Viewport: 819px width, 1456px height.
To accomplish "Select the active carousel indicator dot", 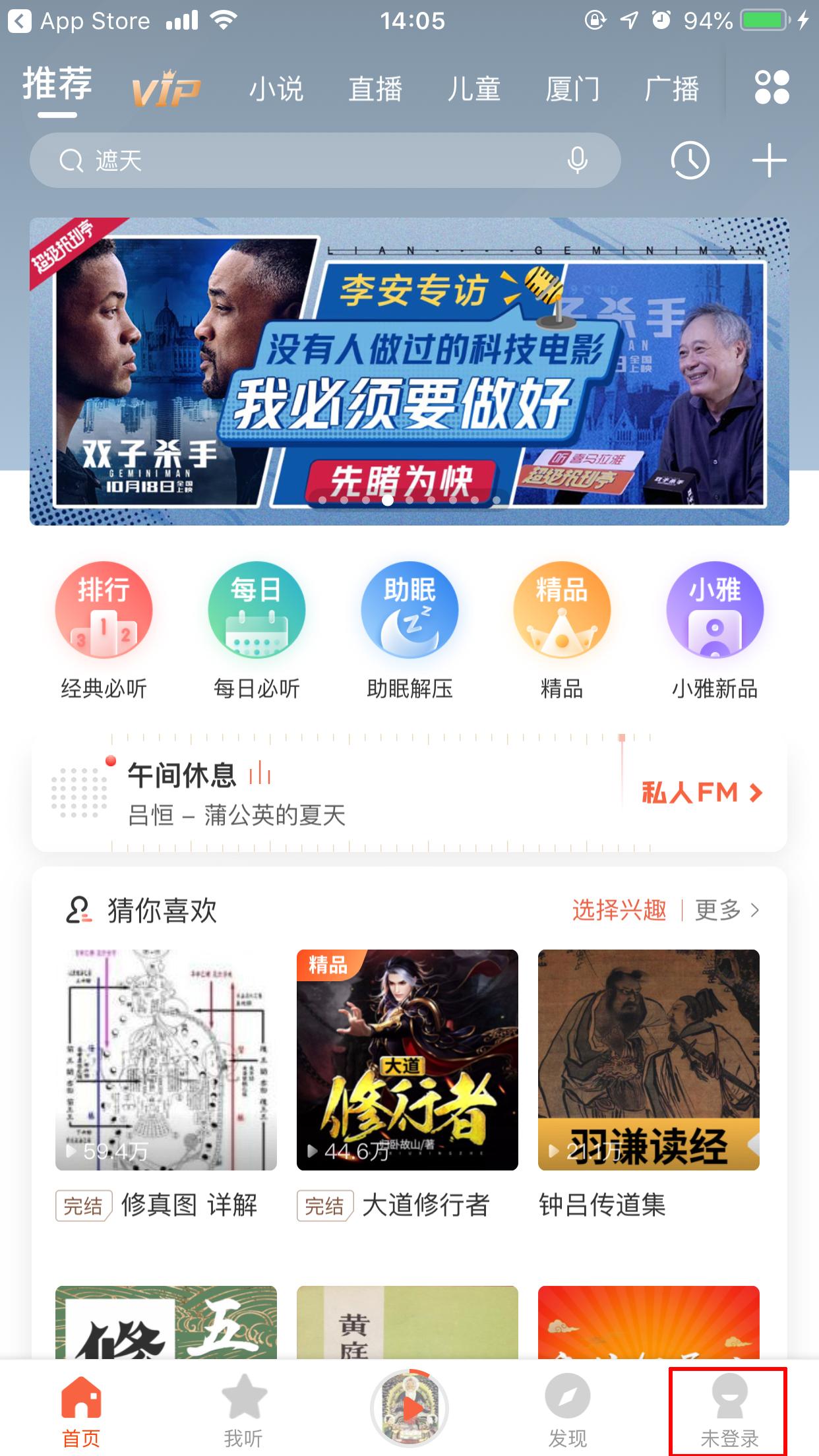I will click(386, 502).
